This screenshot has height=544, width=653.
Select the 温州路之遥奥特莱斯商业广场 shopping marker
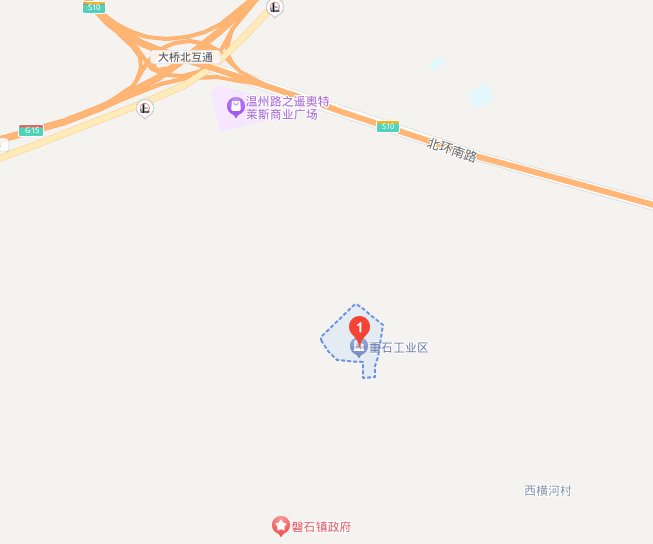pyautogui.click(x=236, y=106)
